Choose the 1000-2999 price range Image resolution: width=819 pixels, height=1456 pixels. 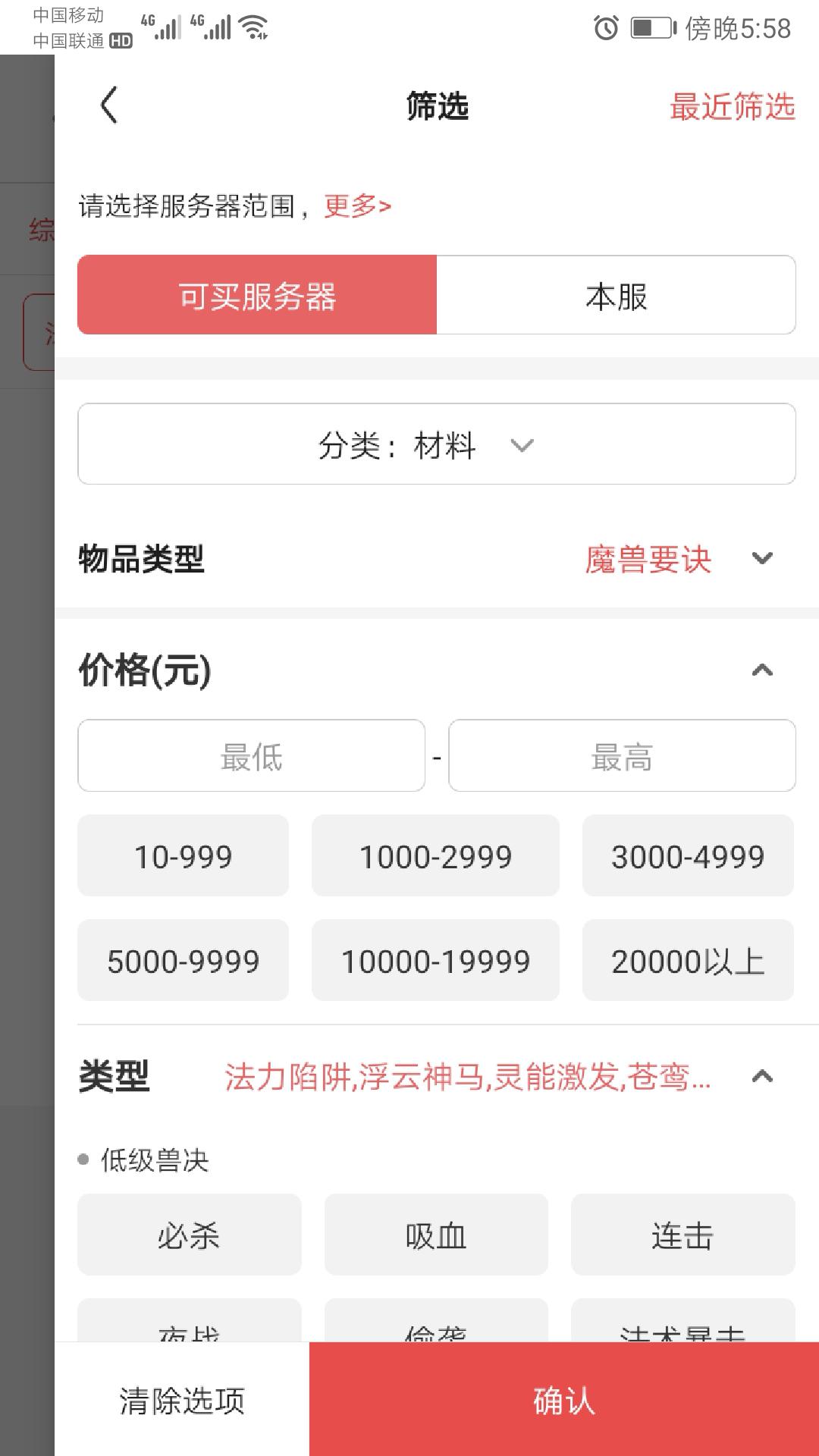[x=435, y=856]
